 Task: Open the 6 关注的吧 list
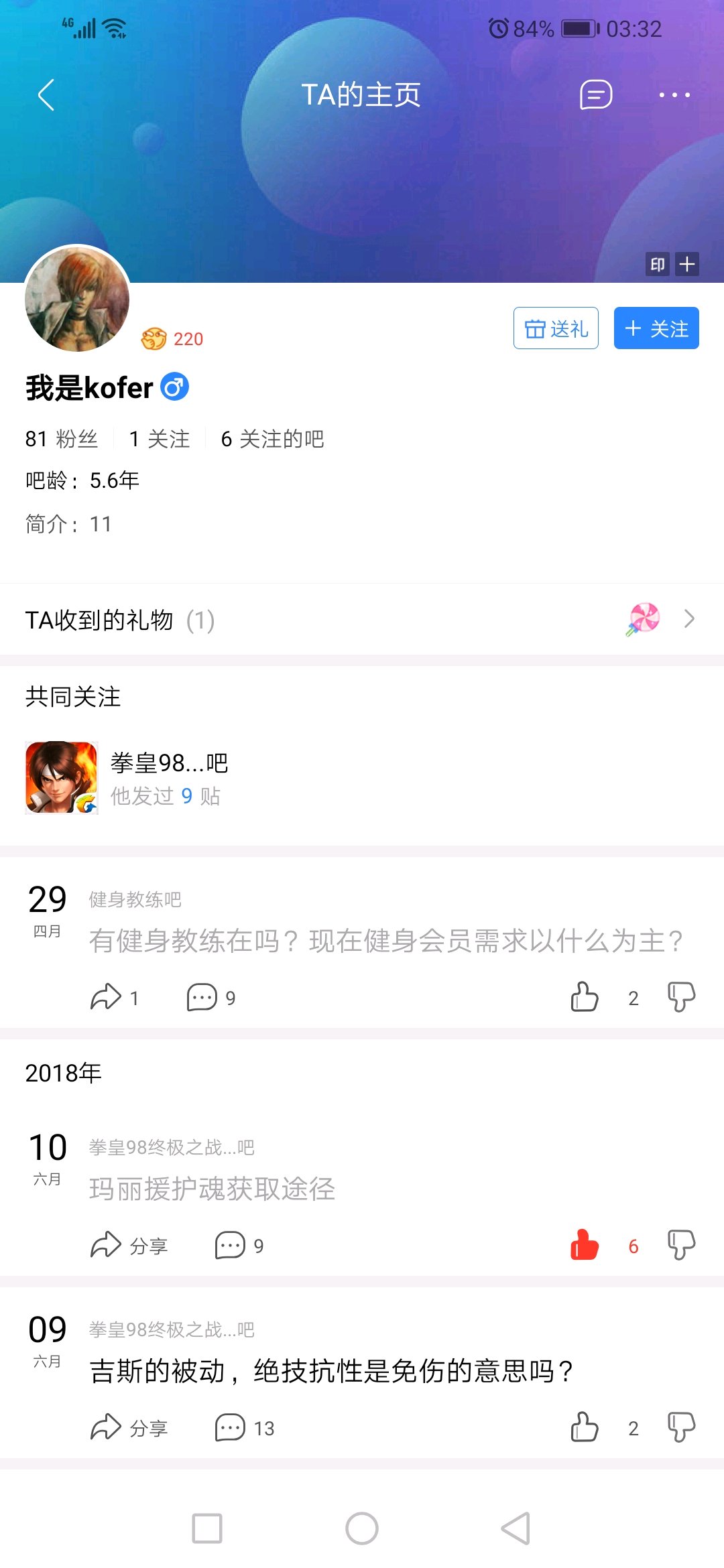click(272, 439)
